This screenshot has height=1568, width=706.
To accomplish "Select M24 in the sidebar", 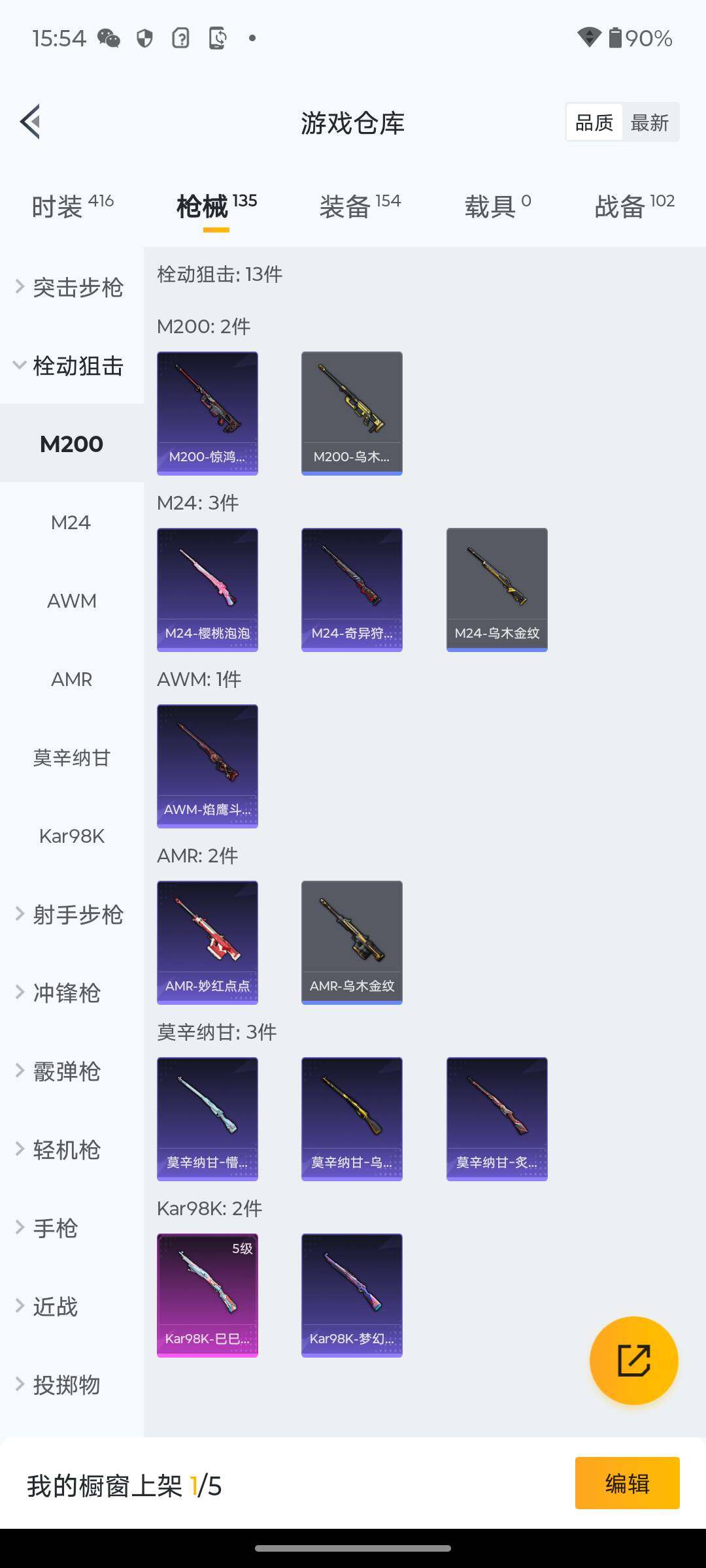I will click(71, 523).
